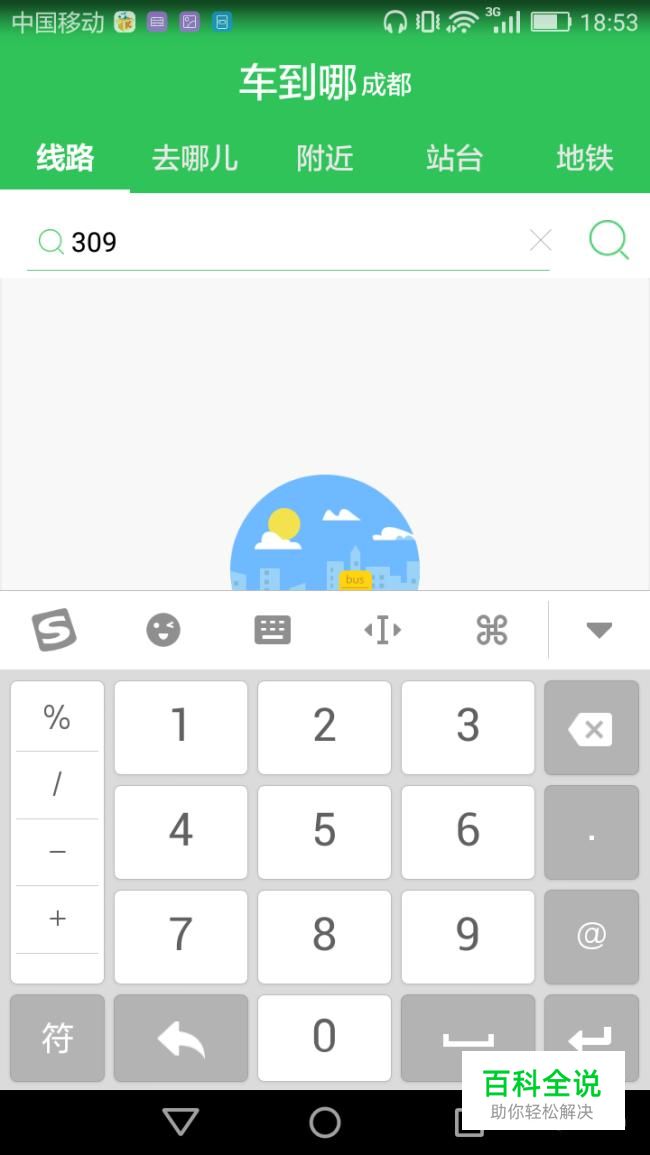Change city by tapping 成都

pos(386,85)
